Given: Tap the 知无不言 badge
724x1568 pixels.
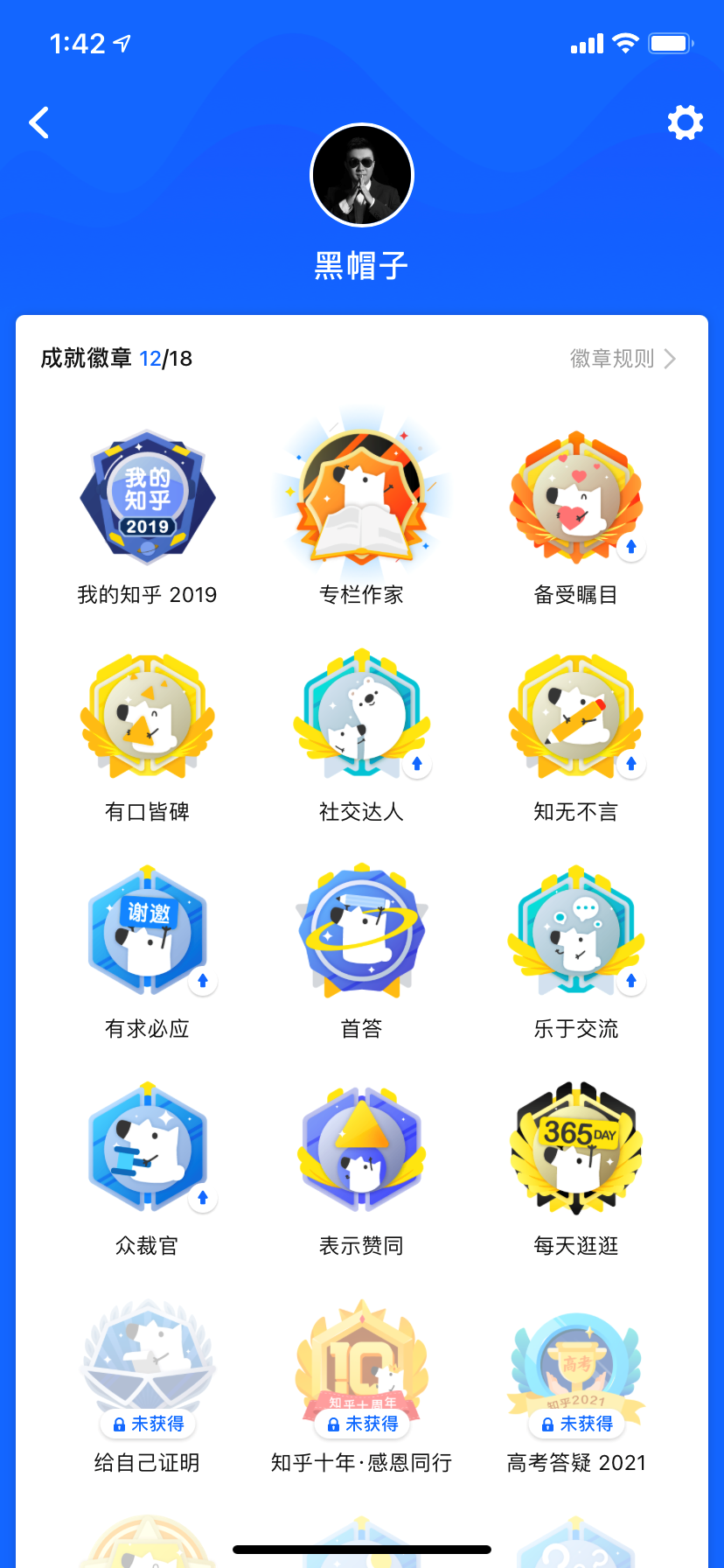Looking at the screenshot, I should click(x=576, y=715).
